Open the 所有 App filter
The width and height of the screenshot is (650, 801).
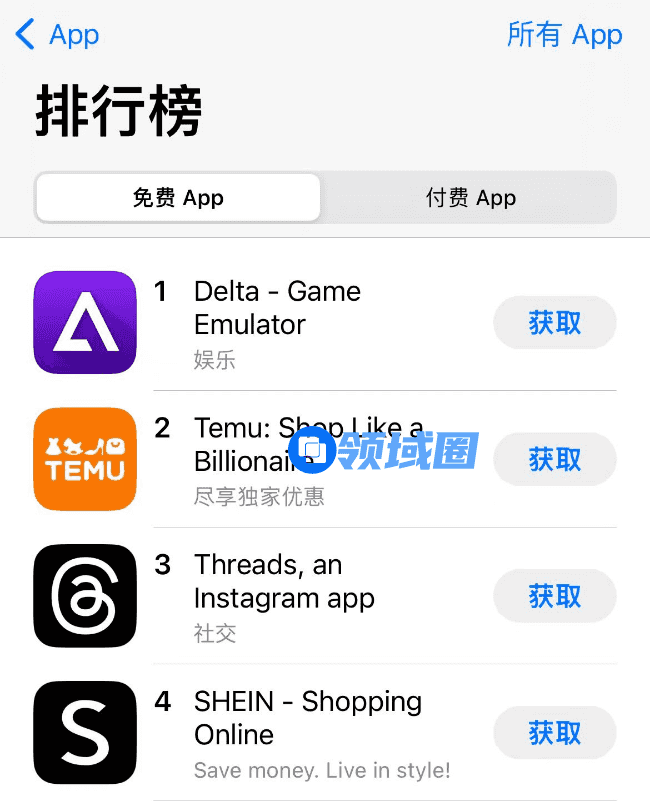(564, 36)
